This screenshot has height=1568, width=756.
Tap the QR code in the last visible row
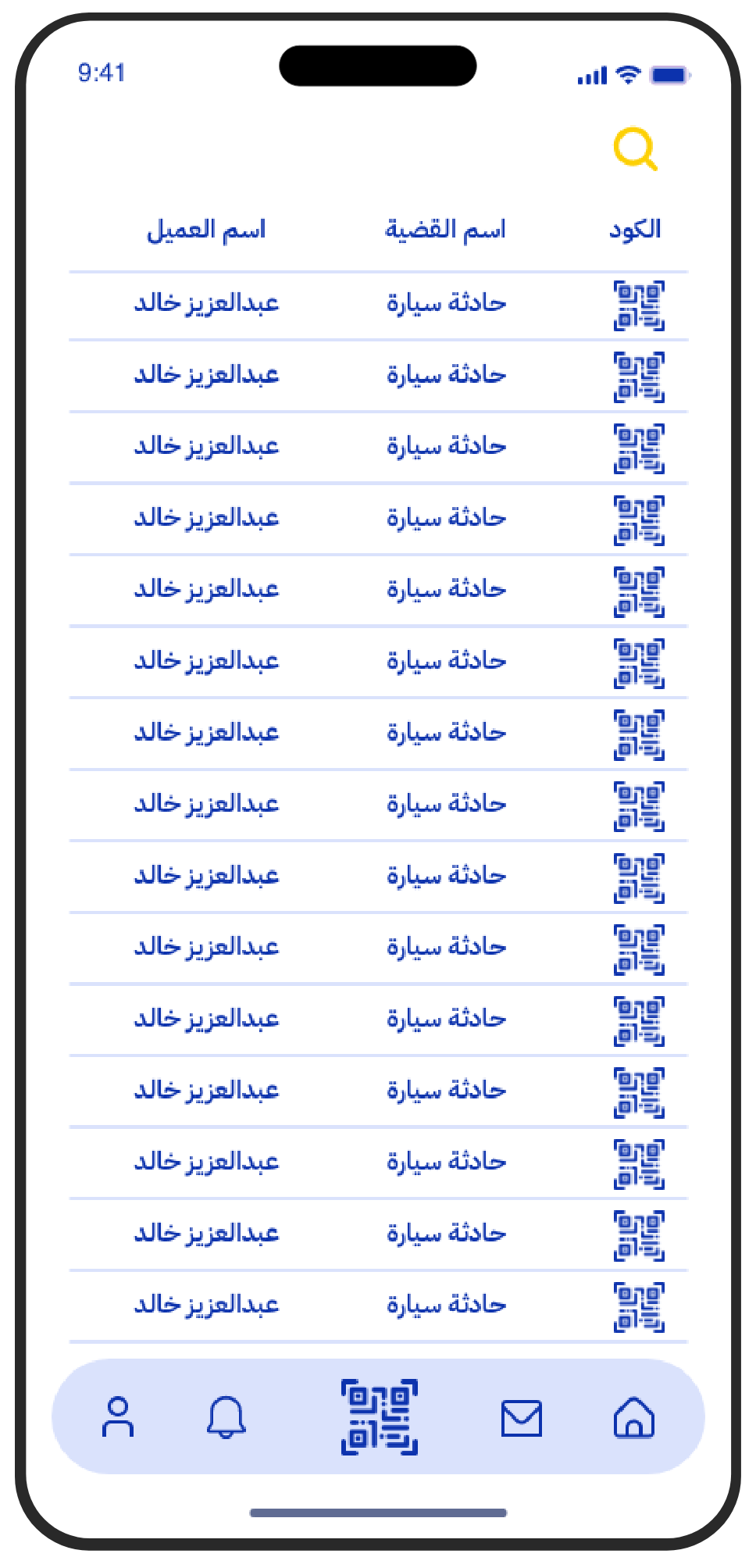coord(639,1303)
